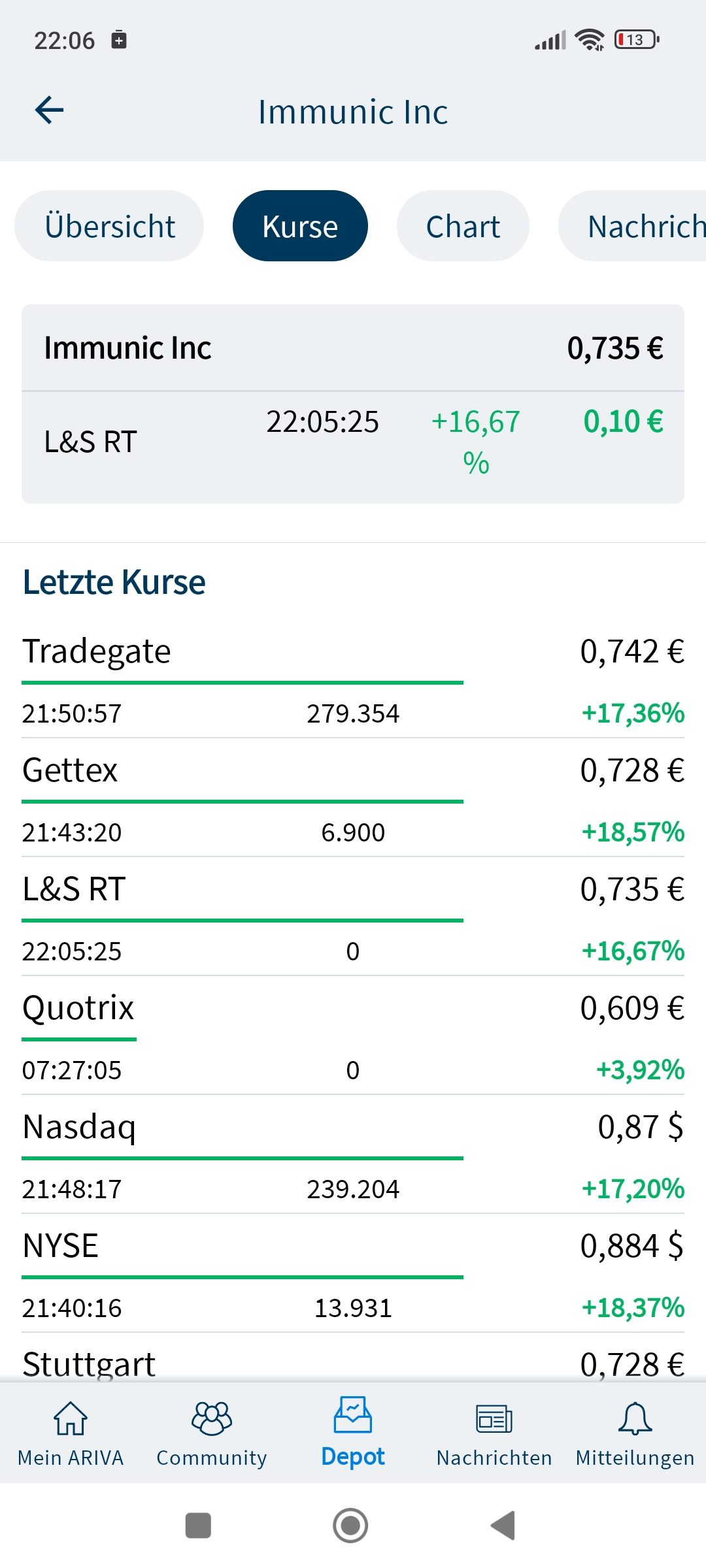
Task: Open the Quotrix quote row
Action: pos(353,1036)
